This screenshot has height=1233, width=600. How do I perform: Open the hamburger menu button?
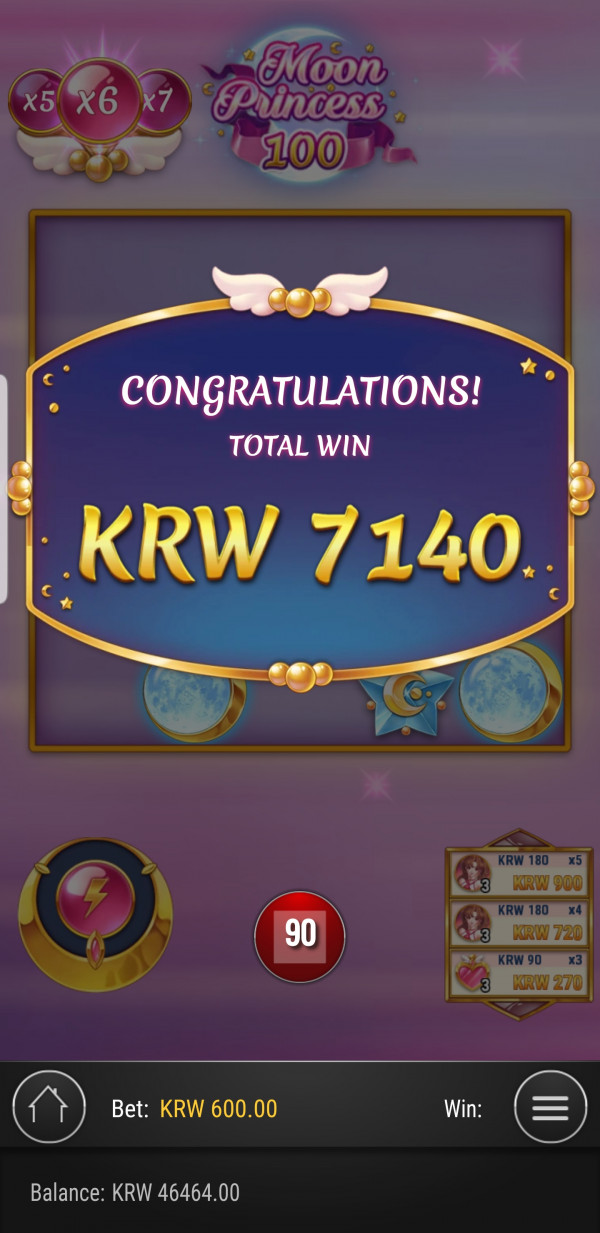tap(550, 1107)
